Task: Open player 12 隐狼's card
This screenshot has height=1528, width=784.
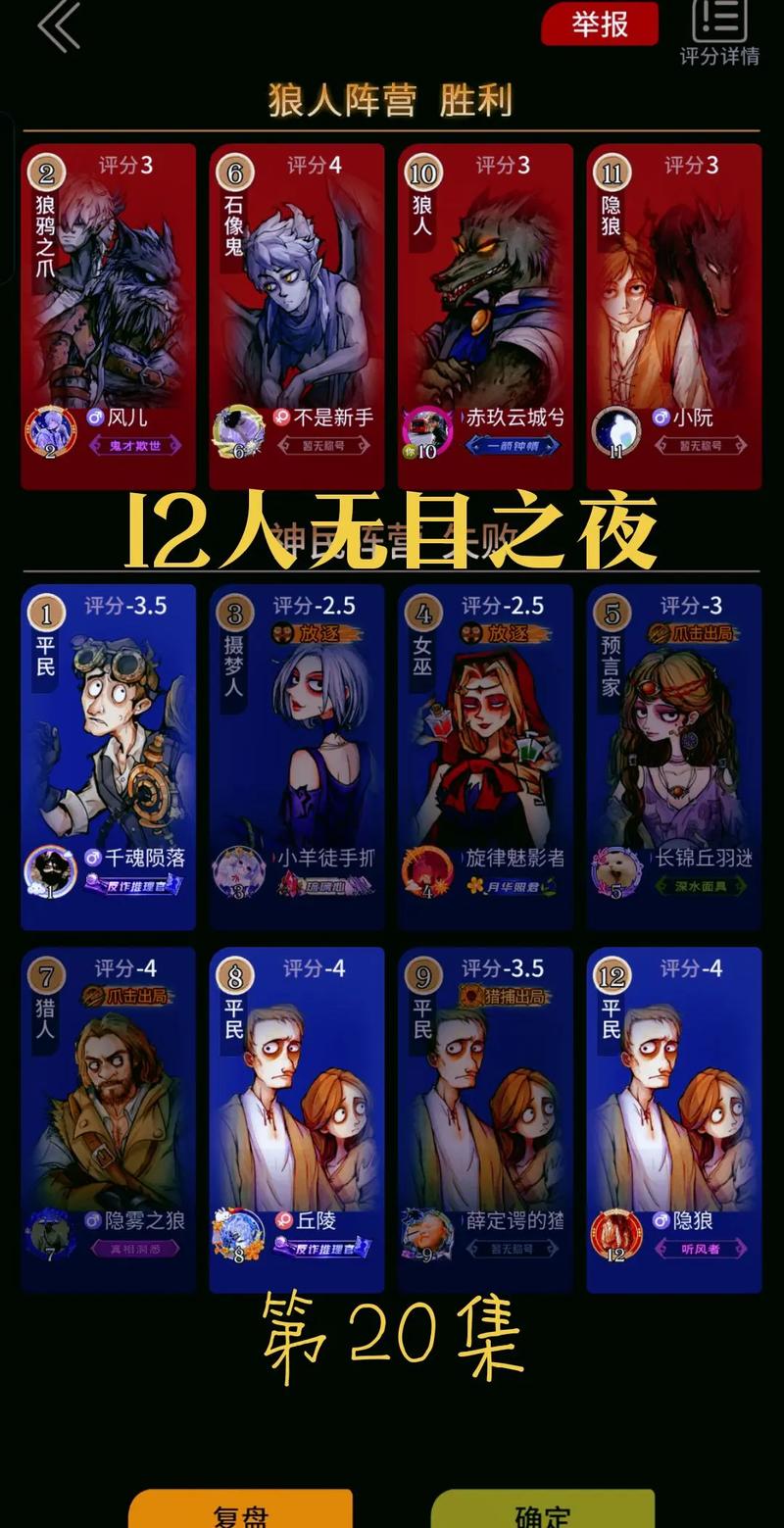Action: (673, 1119)
